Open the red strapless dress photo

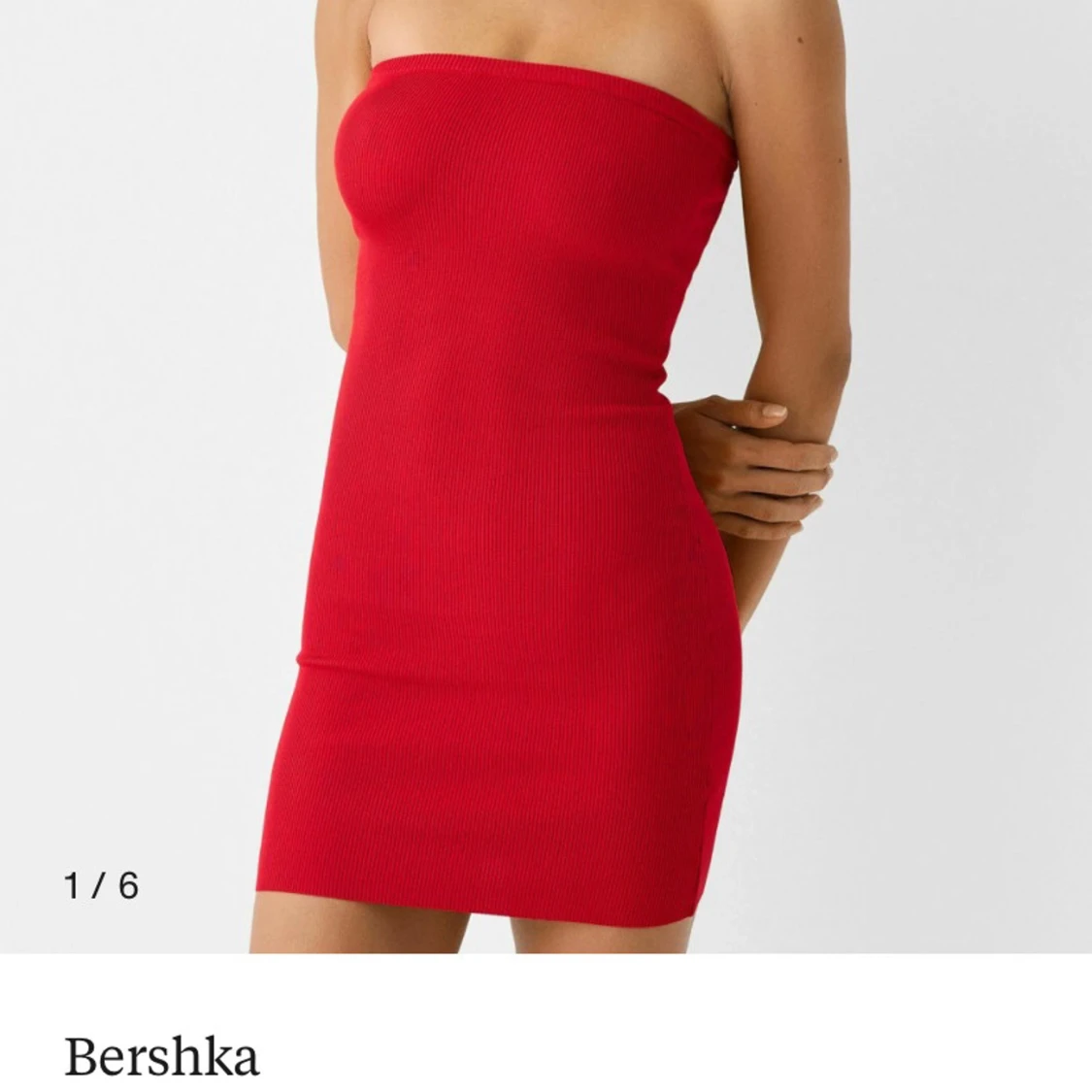click(x=546, y=477)
